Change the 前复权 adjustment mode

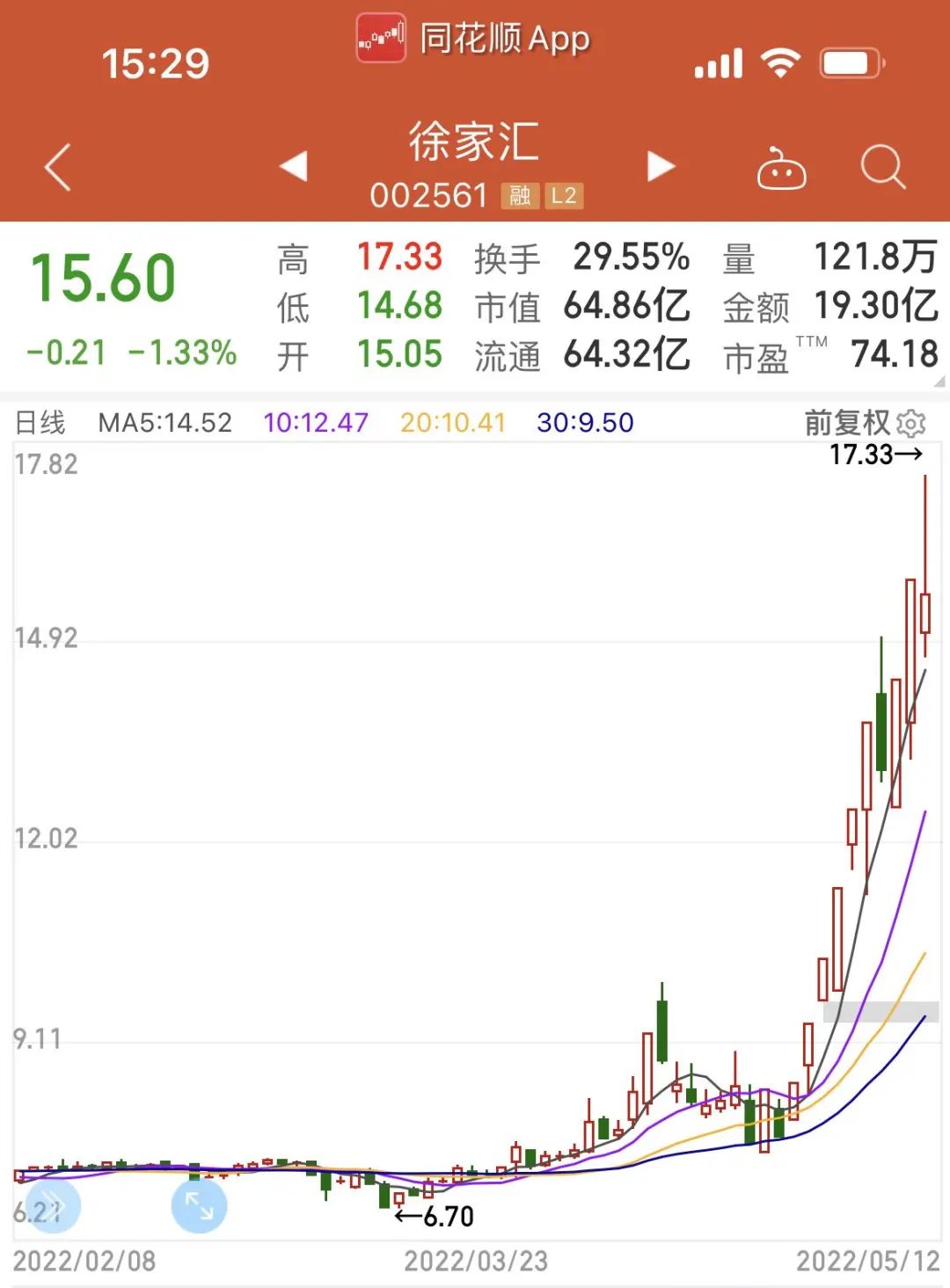847,423
